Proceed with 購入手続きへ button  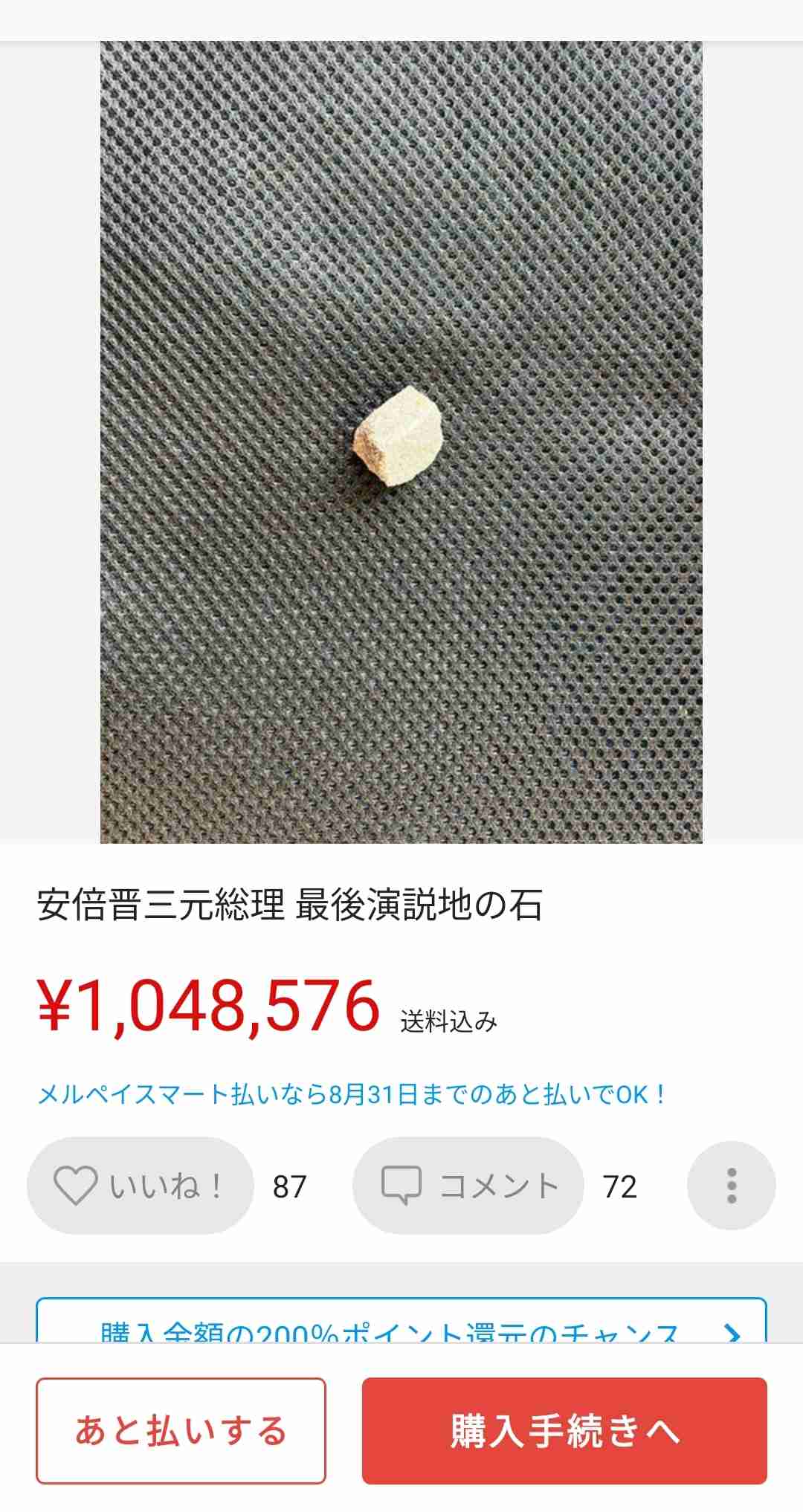(x=564, y=1431)
